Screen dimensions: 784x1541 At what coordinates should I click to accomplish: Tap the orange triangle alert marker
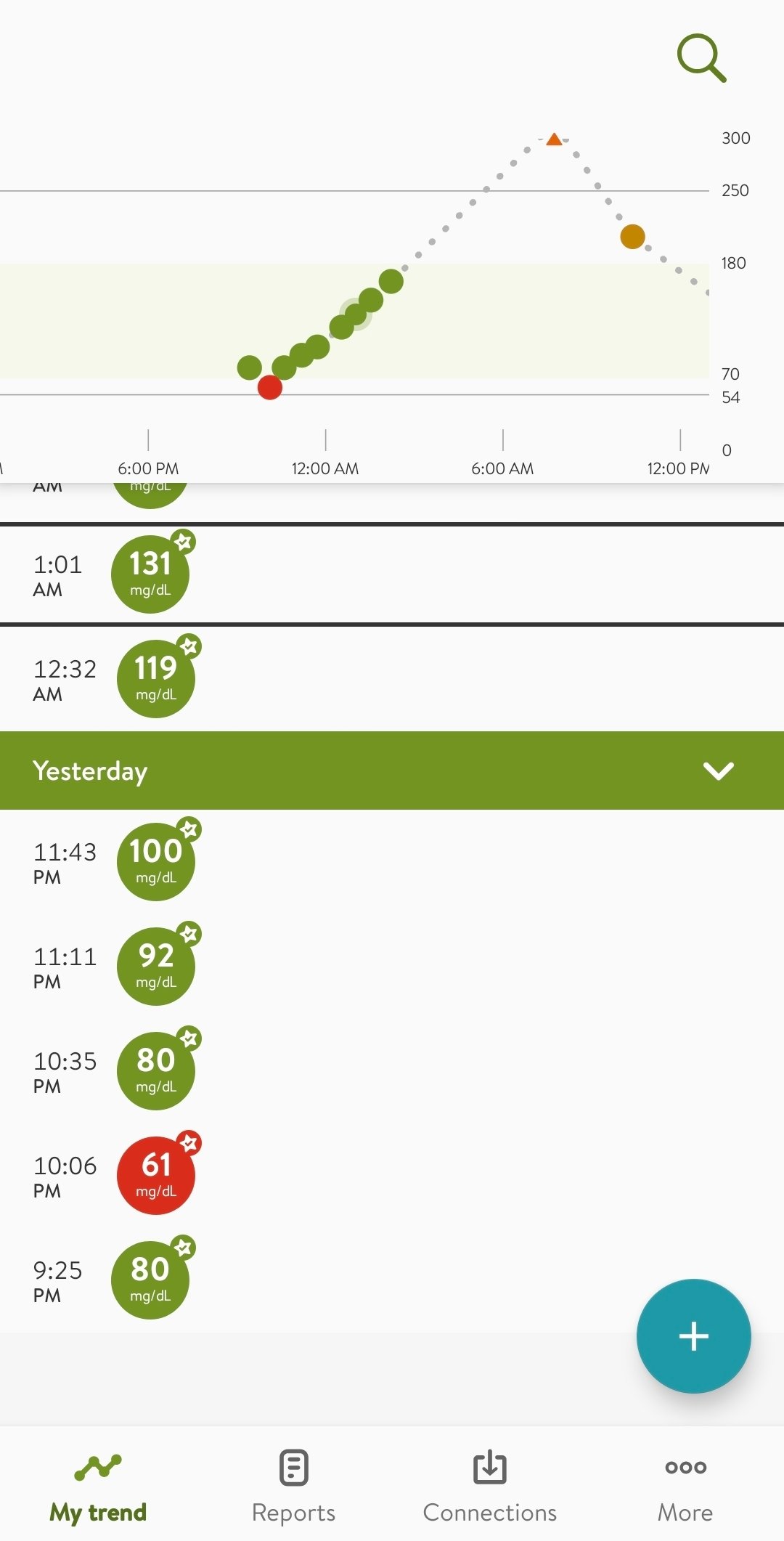click(552, 139)
